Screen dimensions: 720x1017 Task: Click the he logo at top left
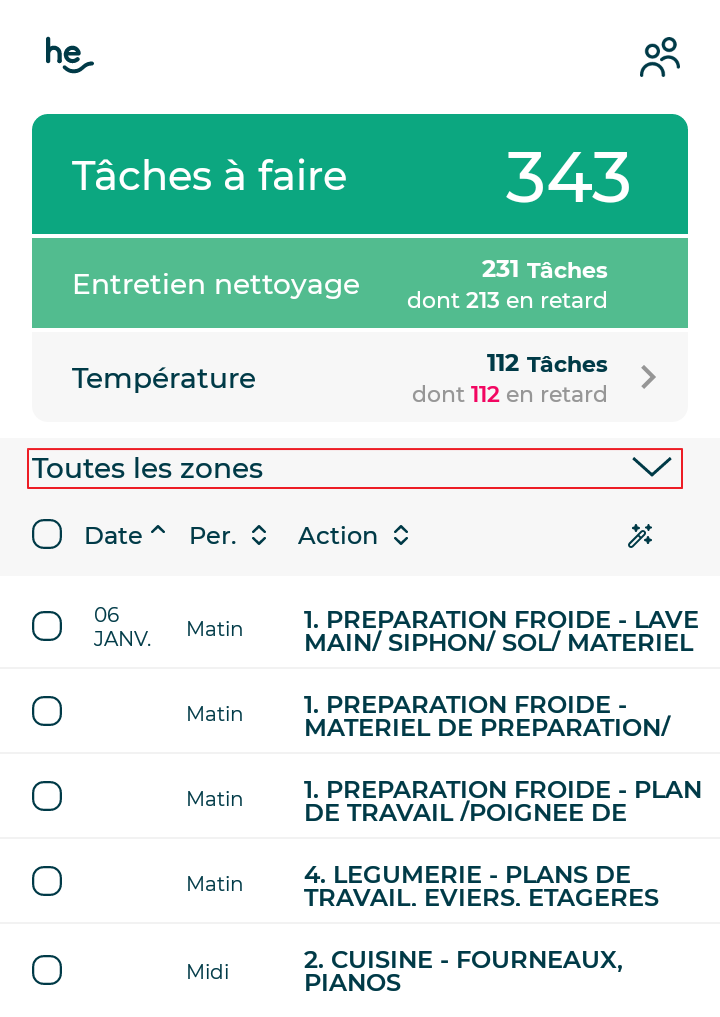click(x=69, y=57)
